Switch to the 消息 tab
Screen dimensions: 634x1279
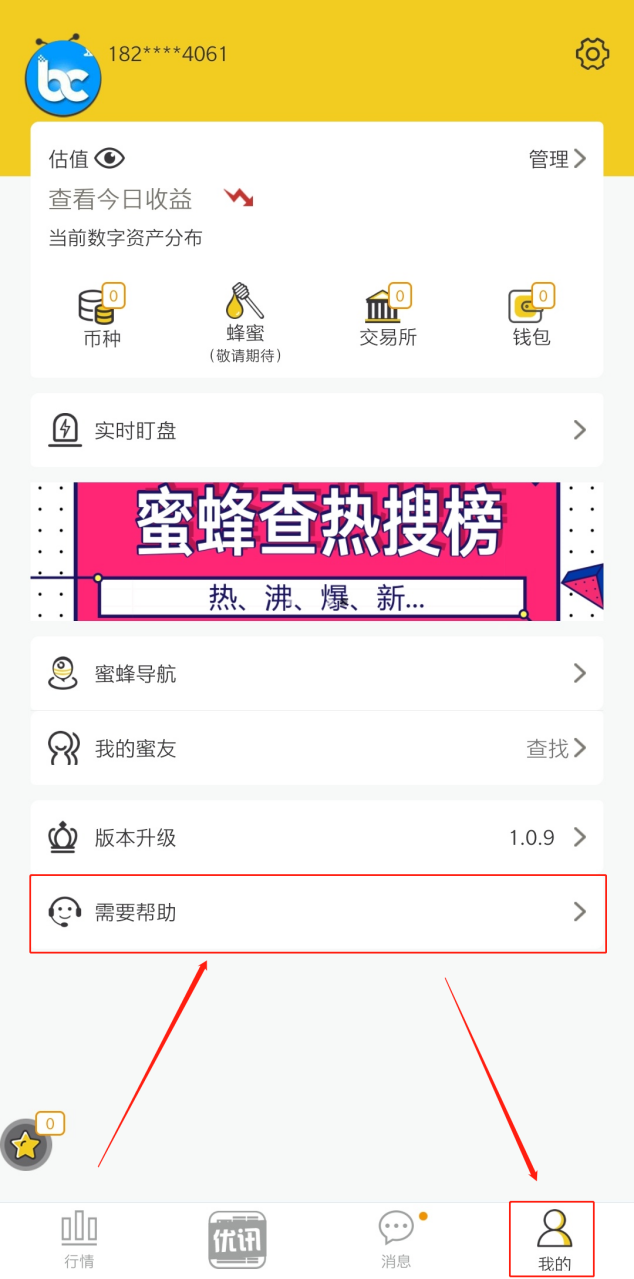(396, 1240)
